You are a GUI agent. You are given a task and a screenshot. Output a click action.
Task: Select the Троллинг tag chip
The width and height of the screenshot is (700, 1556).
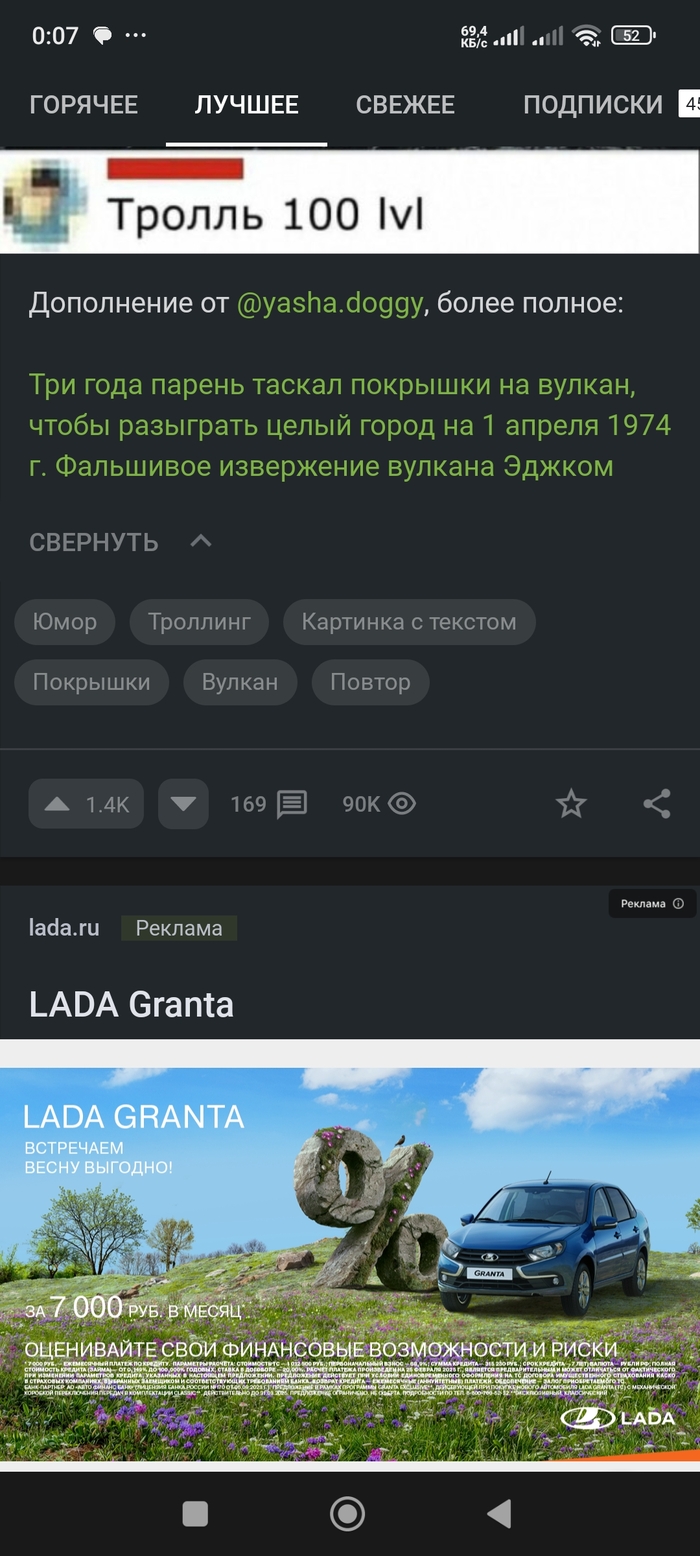[199, 622]
